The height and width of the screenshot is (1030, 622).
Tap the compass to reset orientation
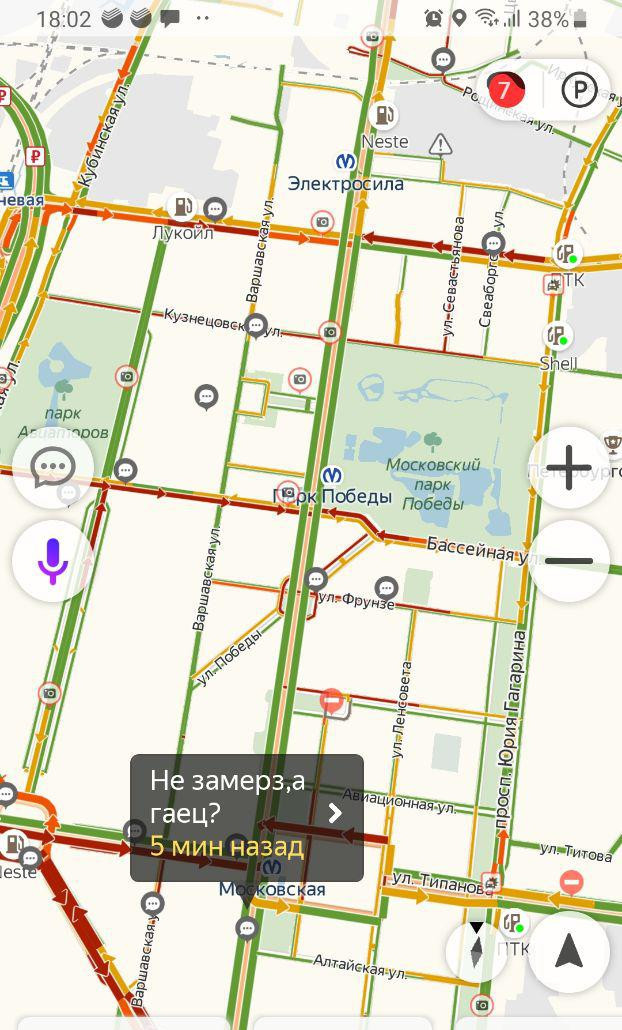[476, 951]
